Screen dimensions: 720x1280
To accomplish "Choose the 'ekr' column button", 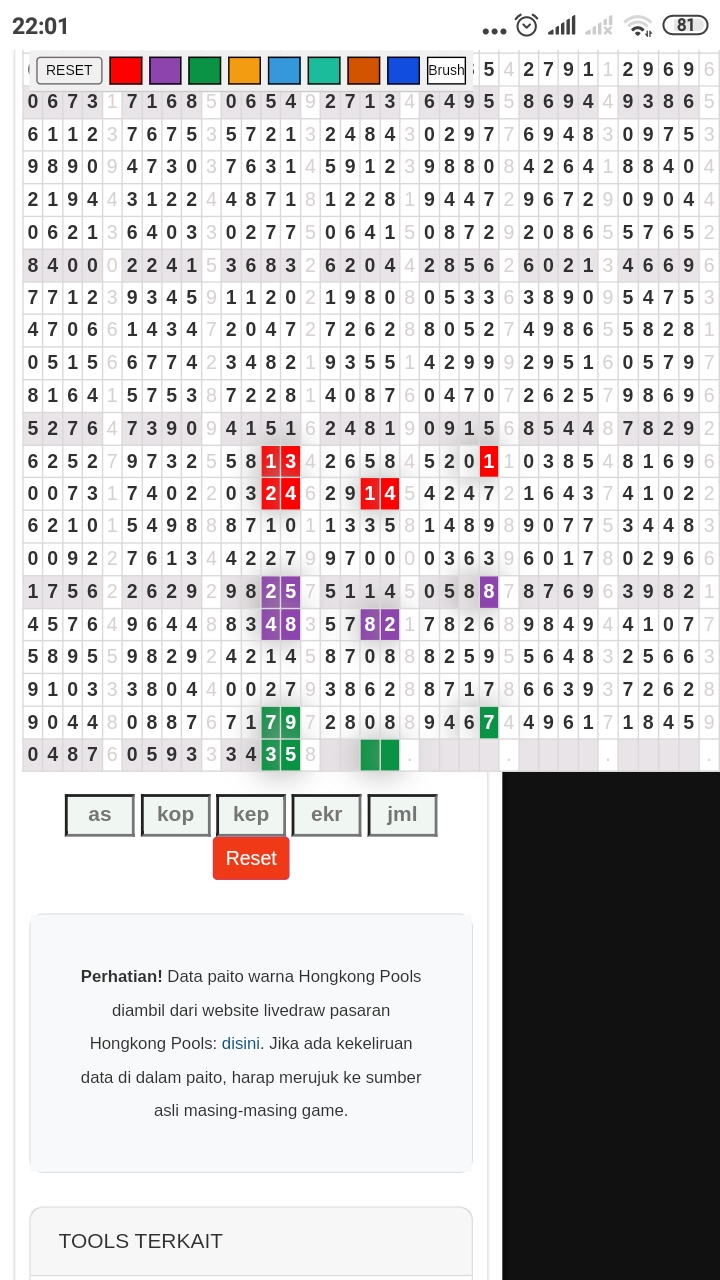I will point(326,815).
